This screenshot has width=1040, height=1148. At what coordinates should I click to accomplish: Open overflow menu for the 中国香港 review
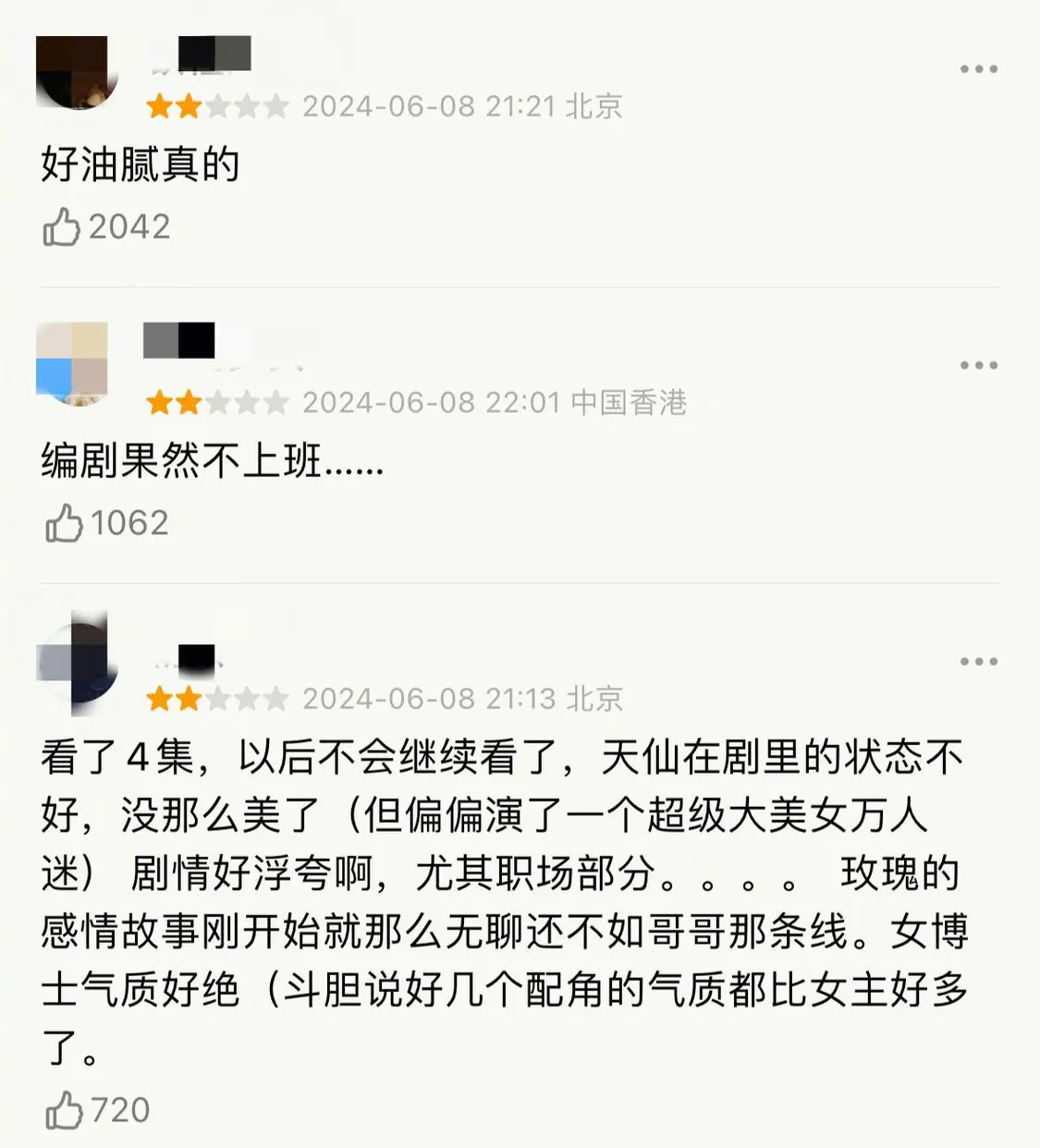(978, 365)
